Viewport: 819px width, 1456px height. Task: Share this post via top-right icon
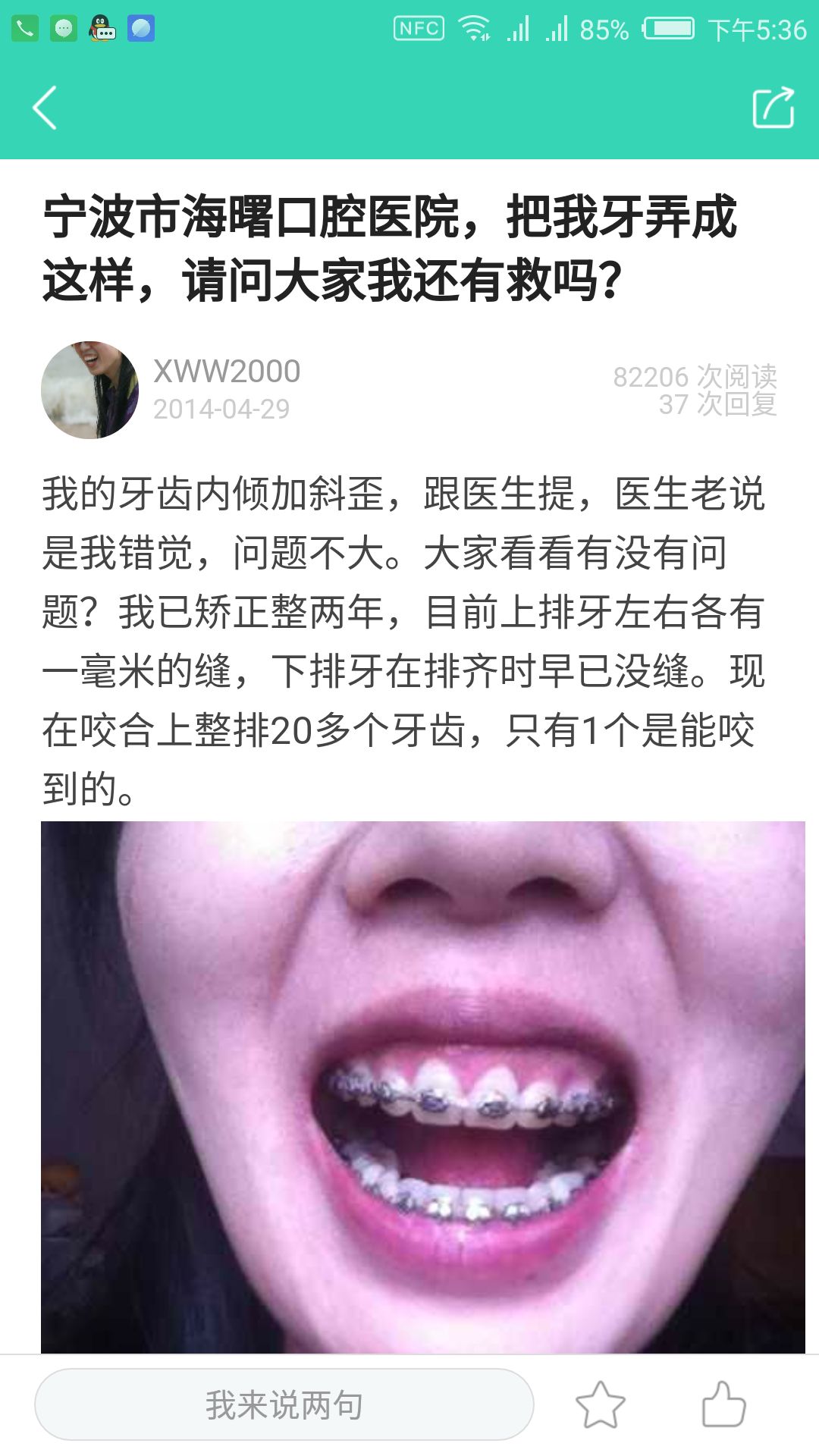773,108
